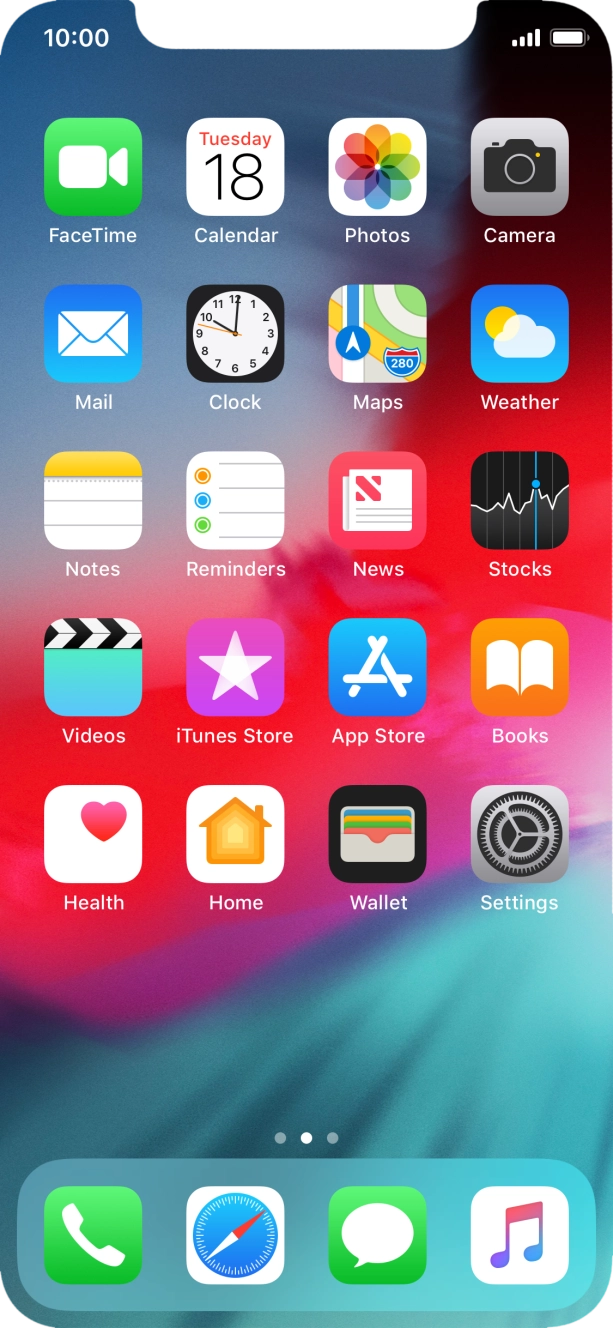Screen dimensions: 613x1328
Task: Open the Wallet app
Action: 378,834
